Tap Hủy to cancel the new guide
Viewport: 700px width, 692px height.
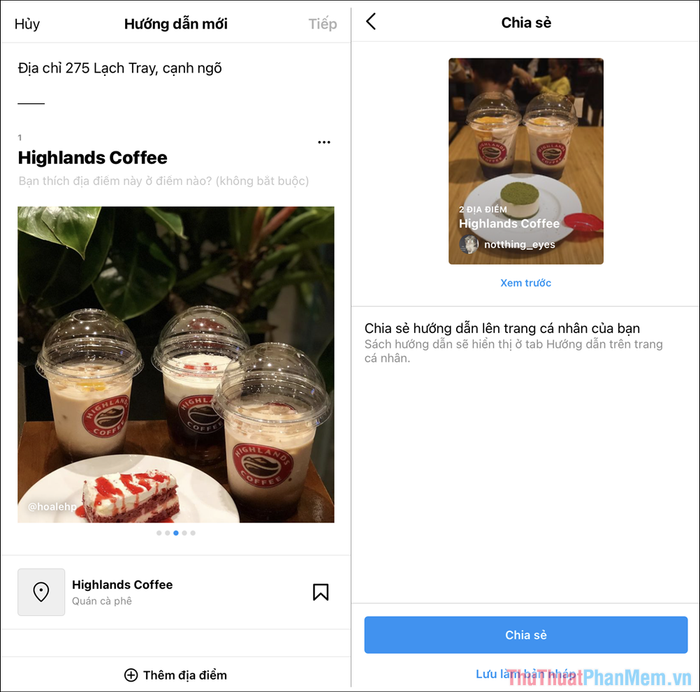[27, 24]
